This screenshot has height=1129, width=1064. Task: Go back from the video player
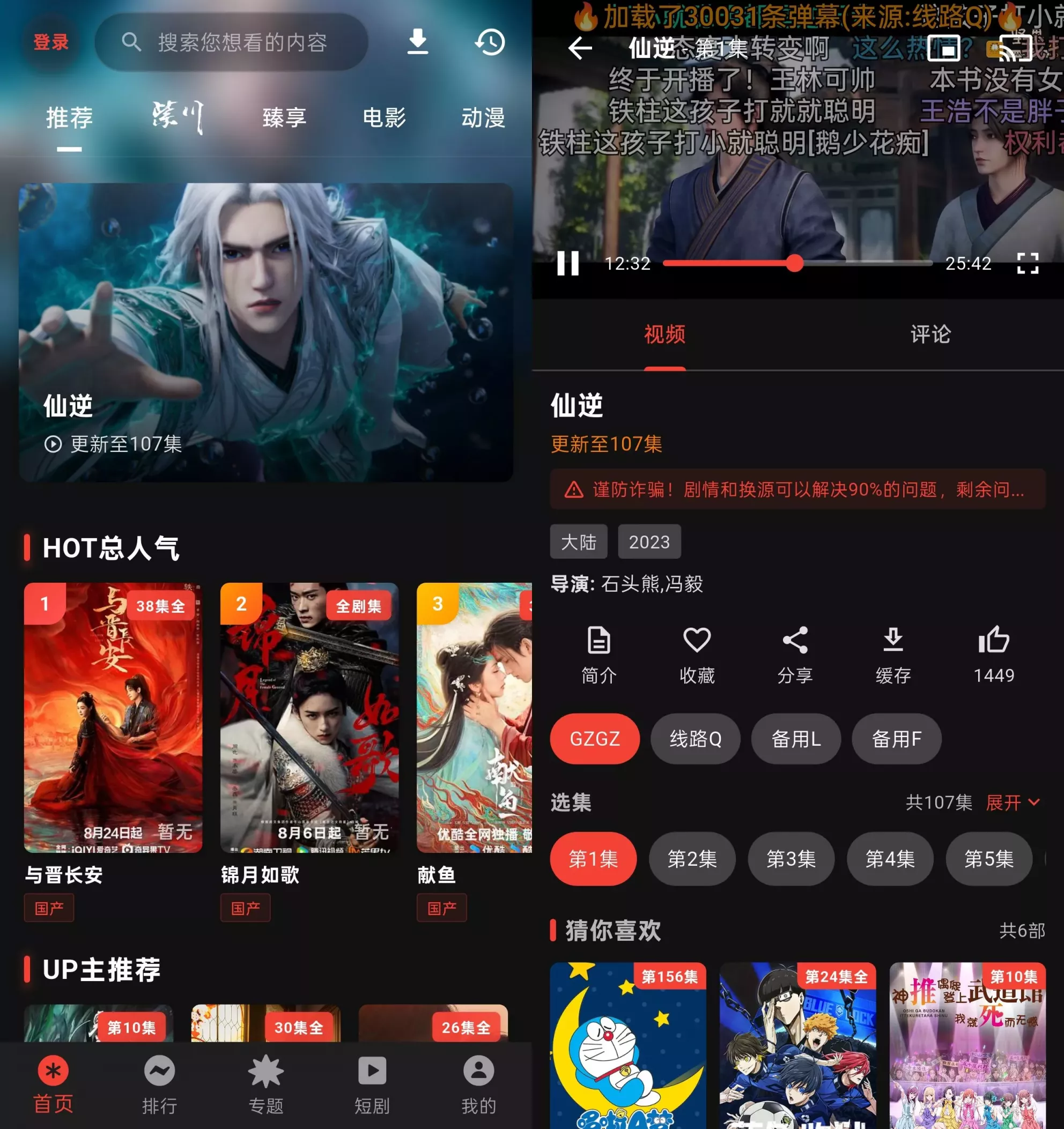tap(580, 48)
